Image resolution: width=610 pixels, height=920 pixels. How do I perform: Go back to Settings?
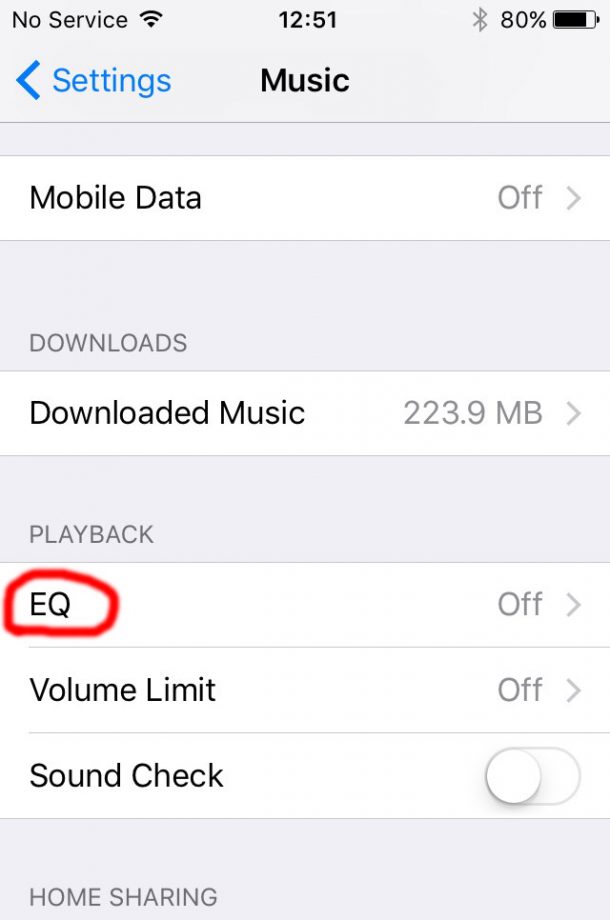(94, 81)
